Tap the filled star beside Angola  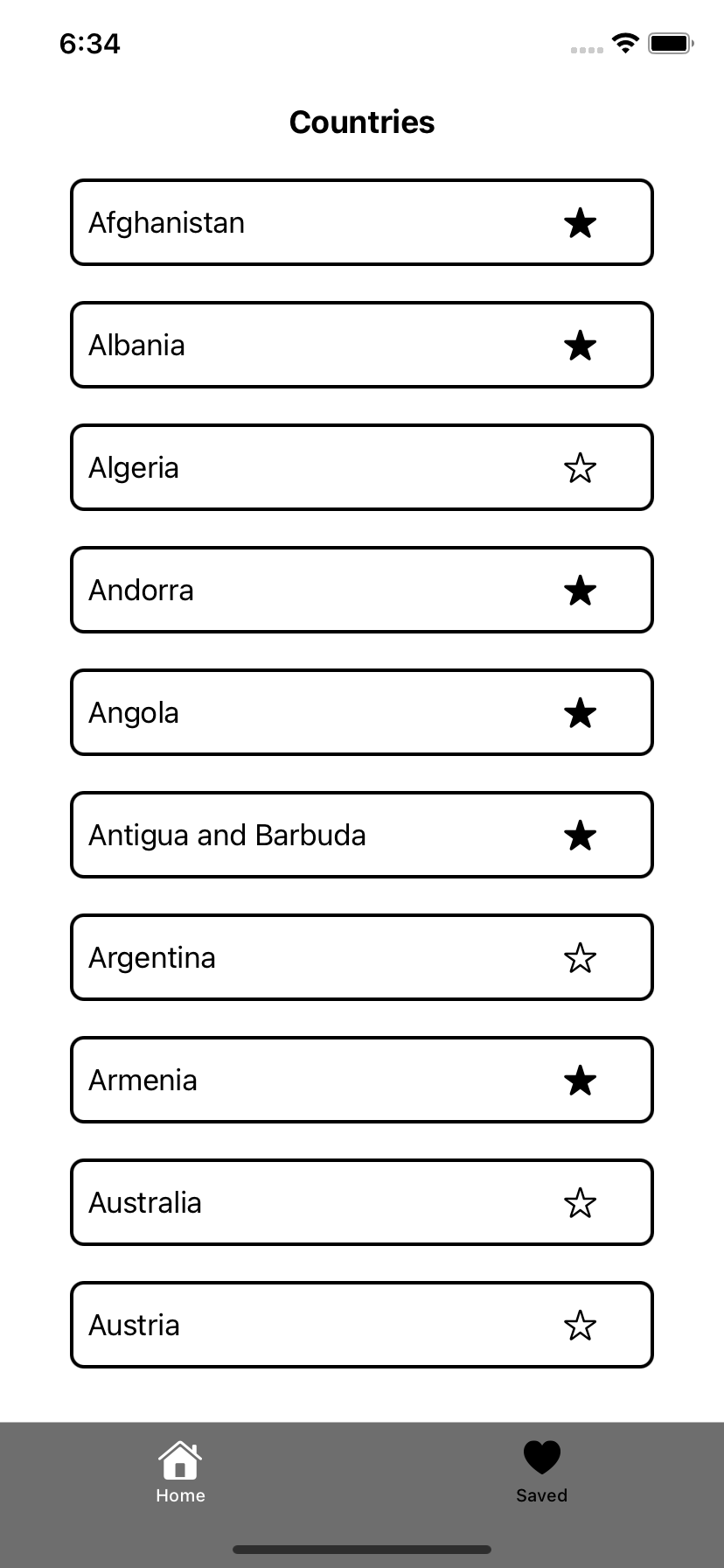(581, 712)
